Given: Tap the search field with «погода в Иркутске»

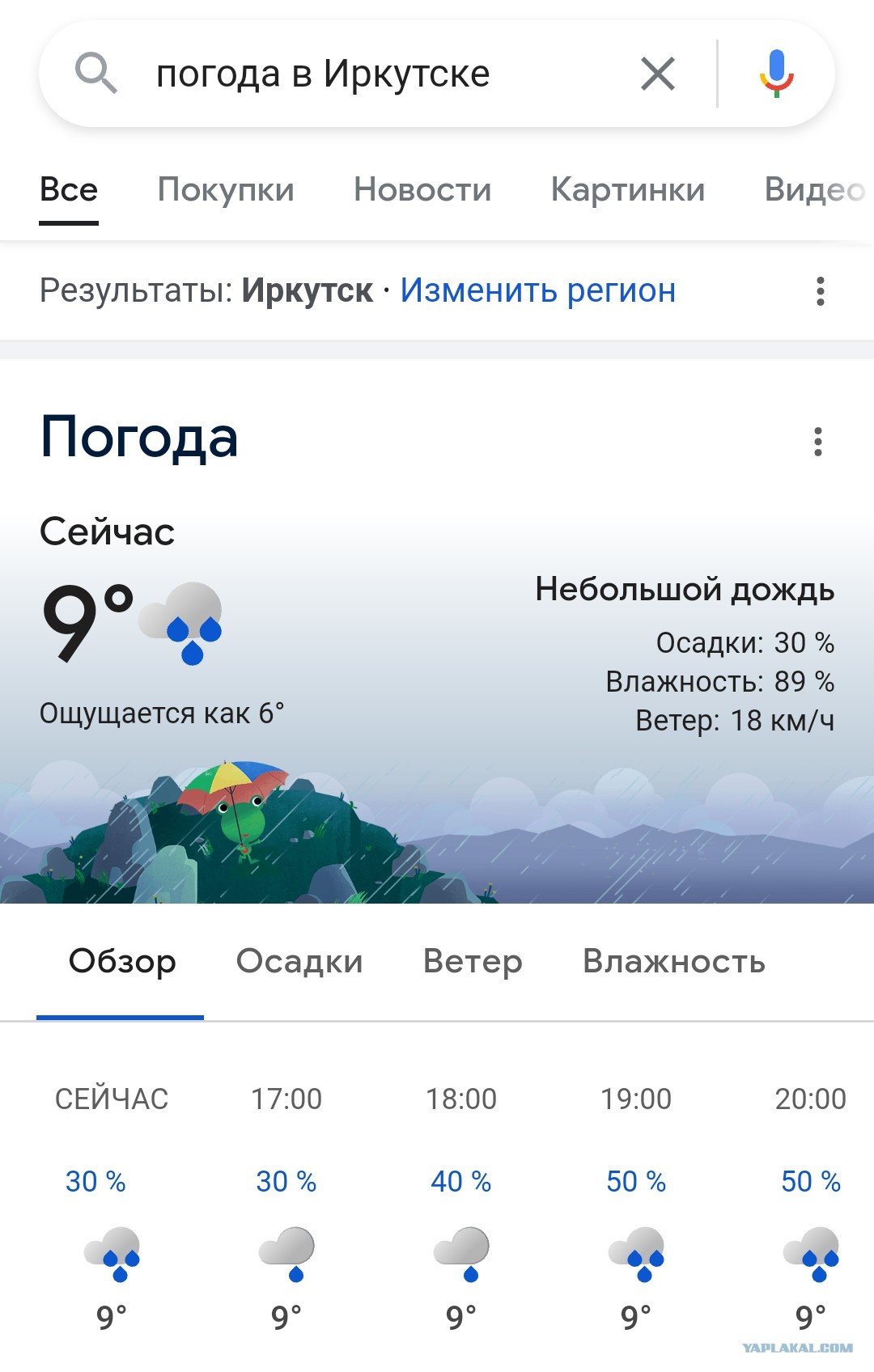Looking at the screenshot, I should click(364, 74).
